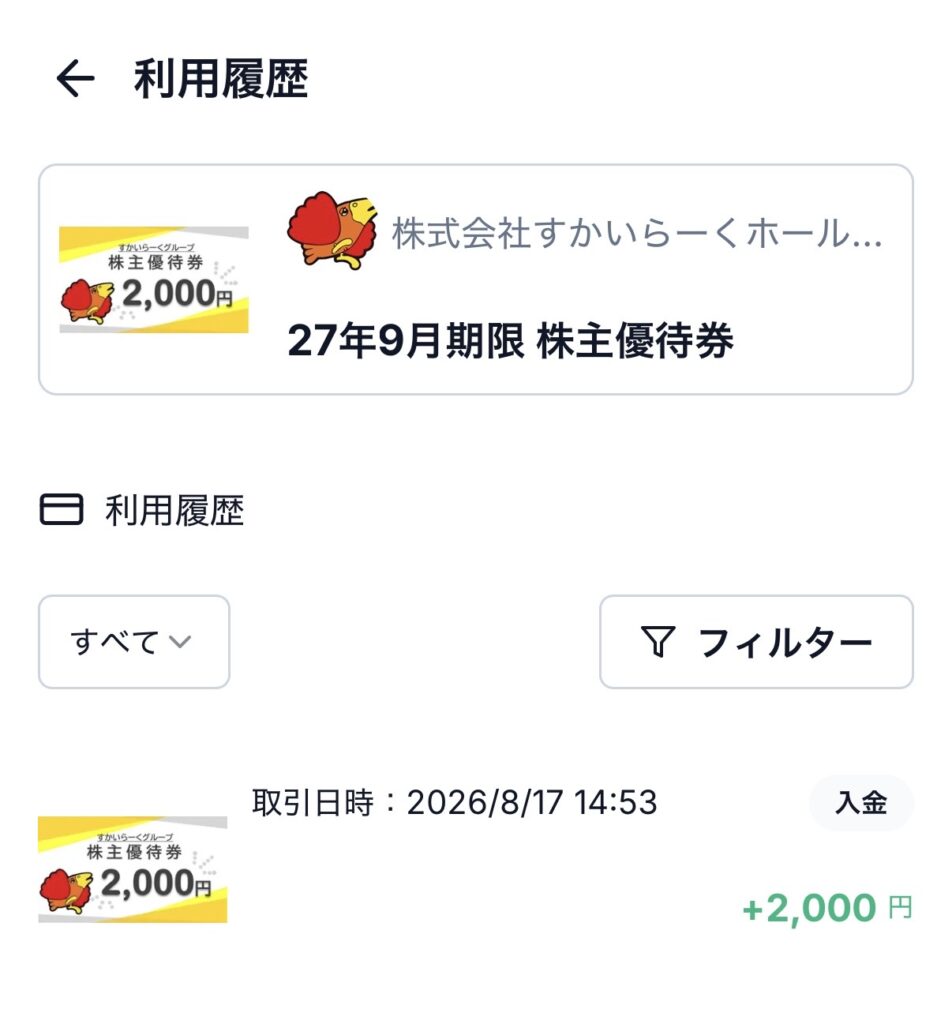Expand the すべて dropdown

point(134,641)
